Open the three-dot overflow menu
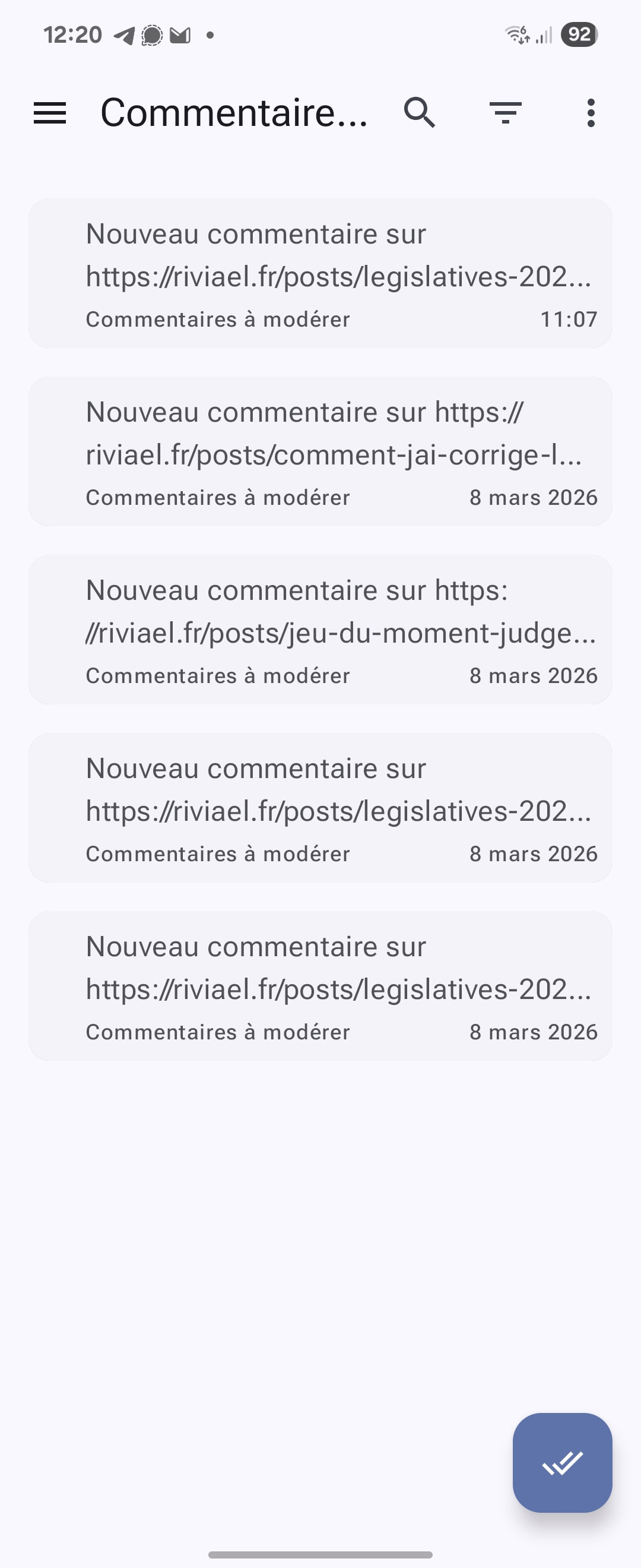This screenshot has height=1568, width=641. 591,113
